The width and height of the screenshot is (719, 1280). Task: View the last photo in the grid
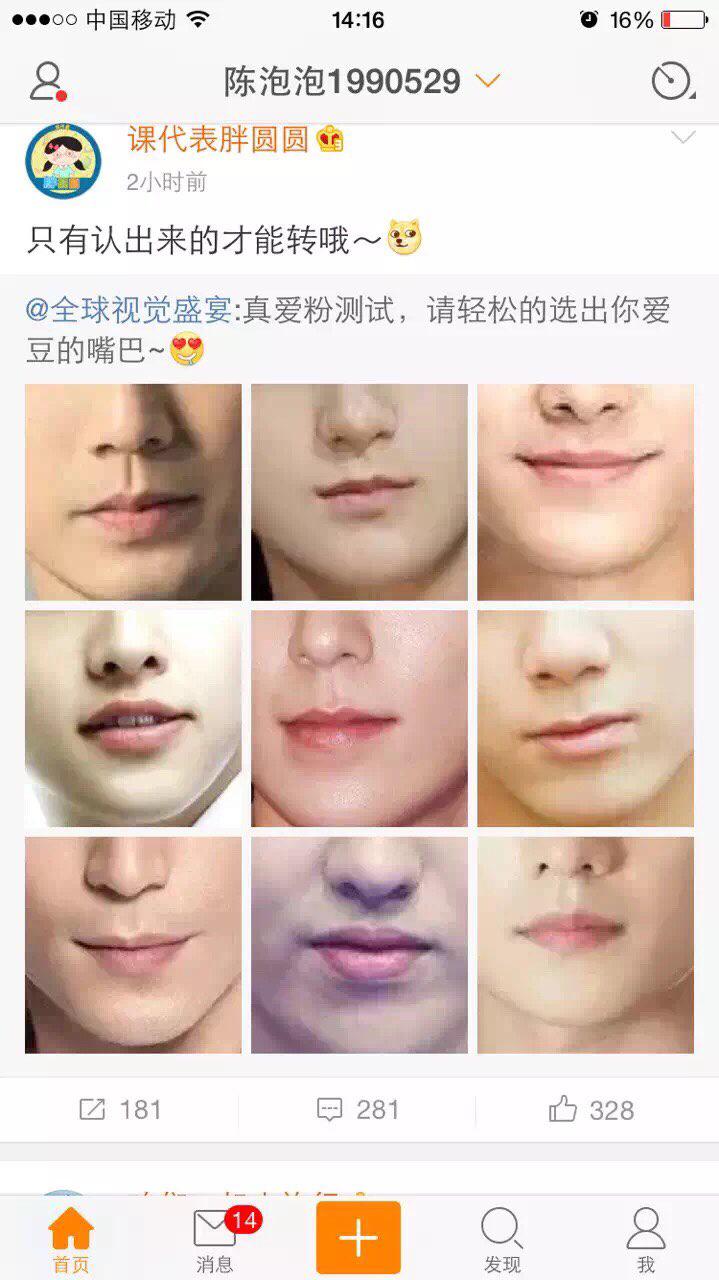click(585, 944)
